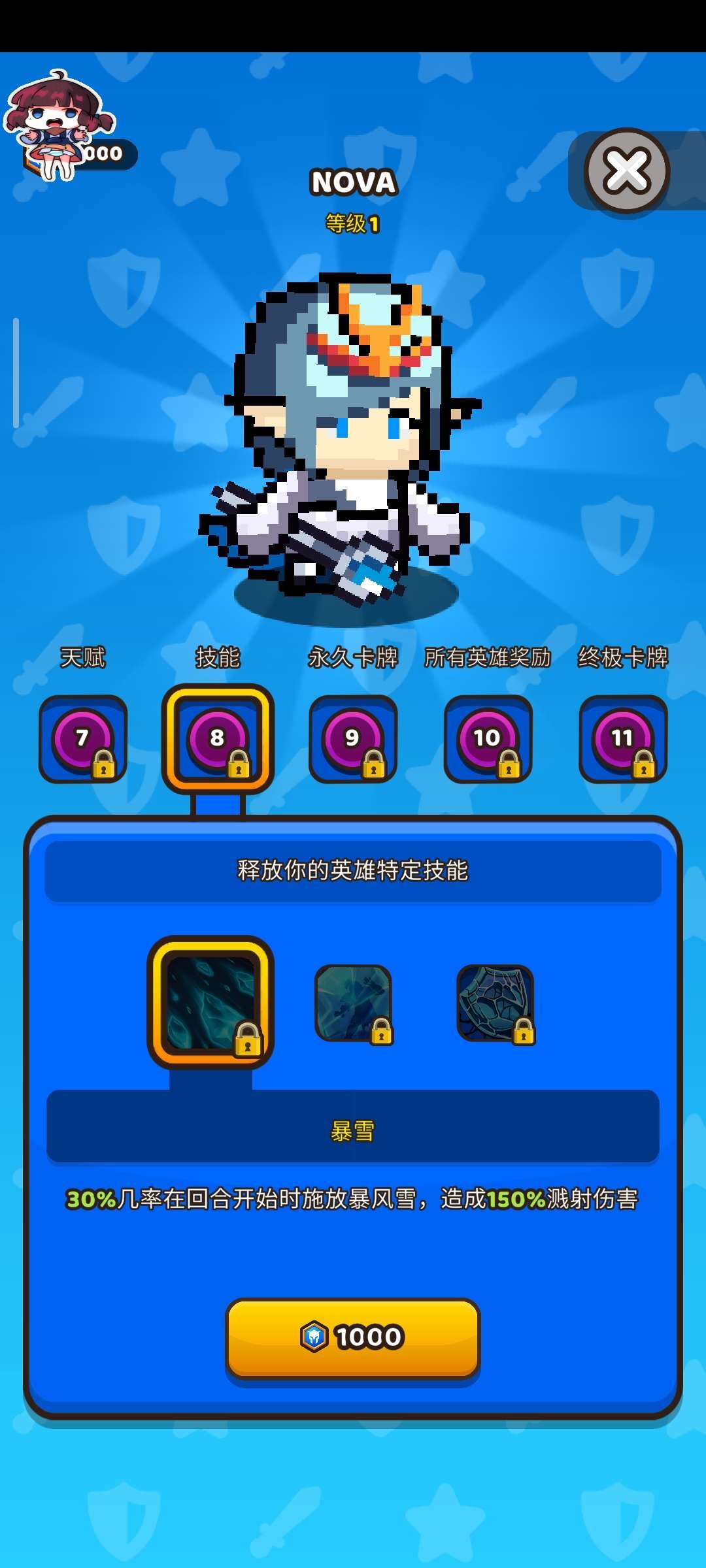Select the second locked skill icon
Screen dimensions: 706x1568
pos(353,1004)
